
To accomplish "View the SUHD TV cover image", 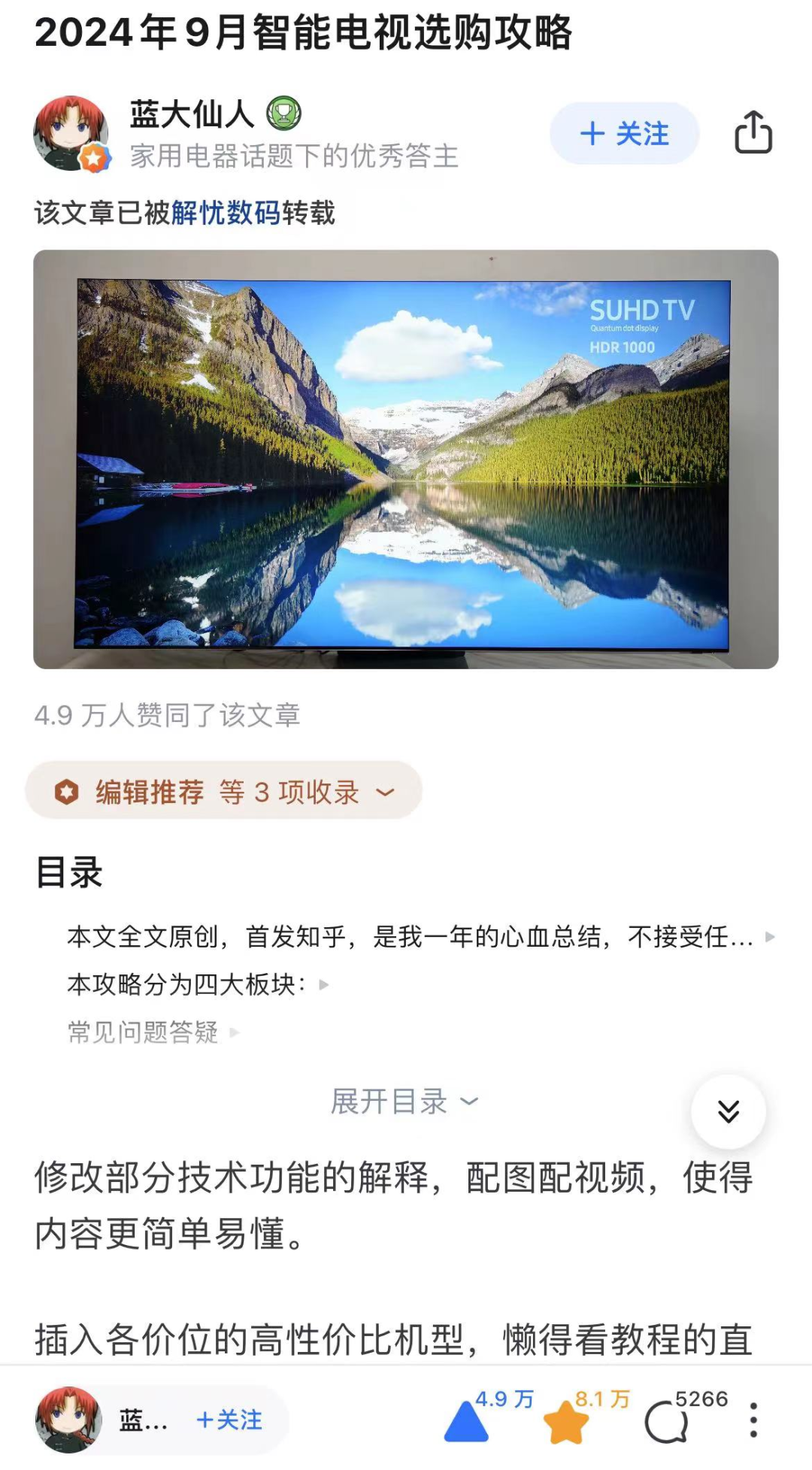I will (406, 459).
